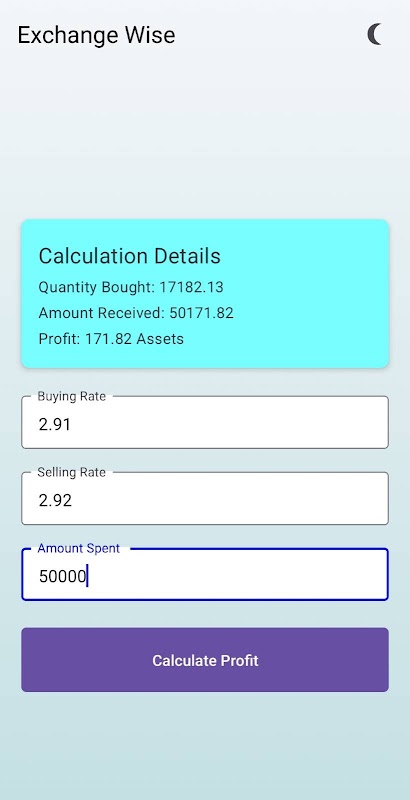The height and width of the screenshot is (800, 410).
Task: Toggle dark mode with the moon icon
Action: point(375,34)
